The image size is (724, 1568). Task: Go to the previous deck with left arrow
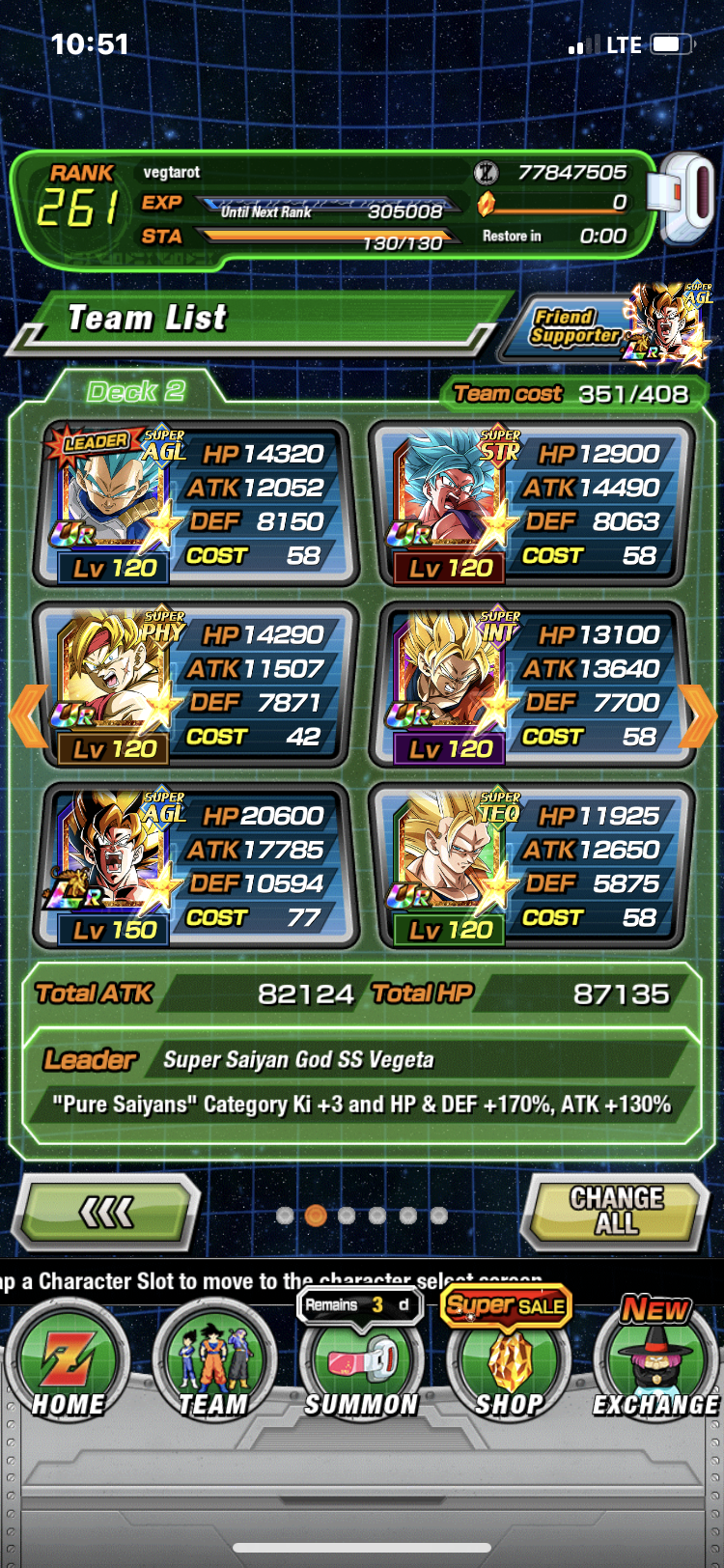tap(27, 715)
